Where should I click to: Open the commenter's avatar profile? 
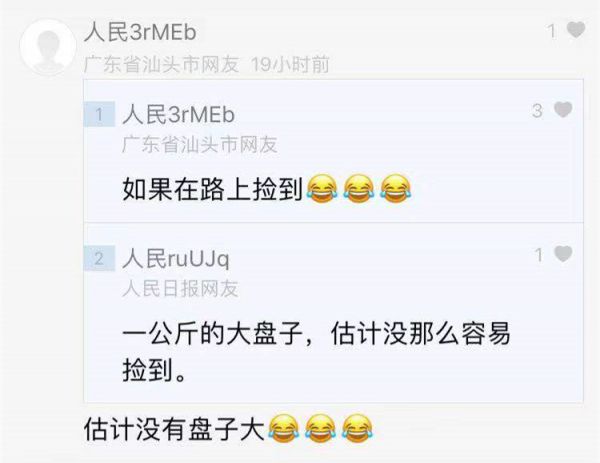(x=46, y=47)
